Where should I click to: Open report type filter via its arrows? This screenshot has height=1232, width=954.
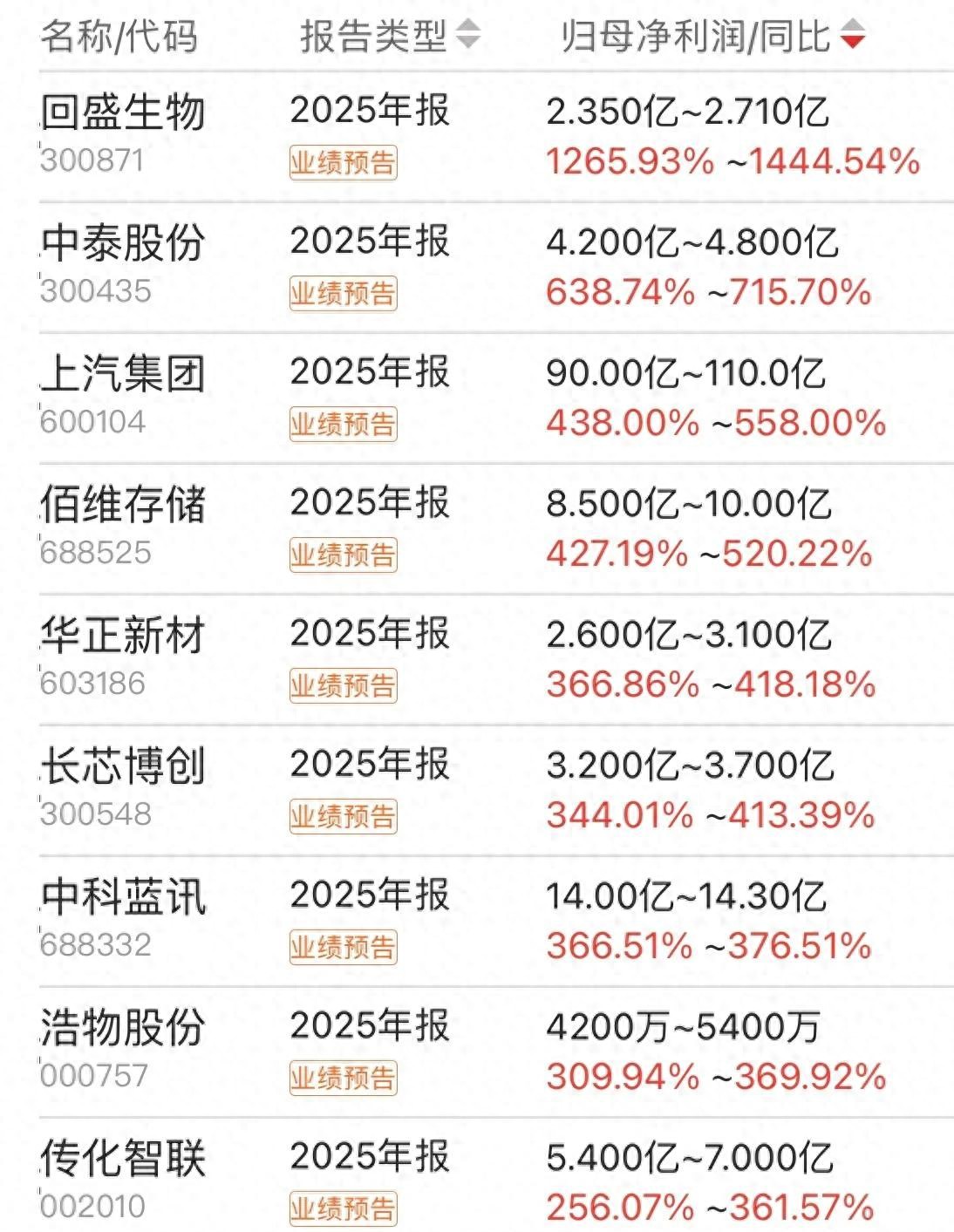click(467, 37)
